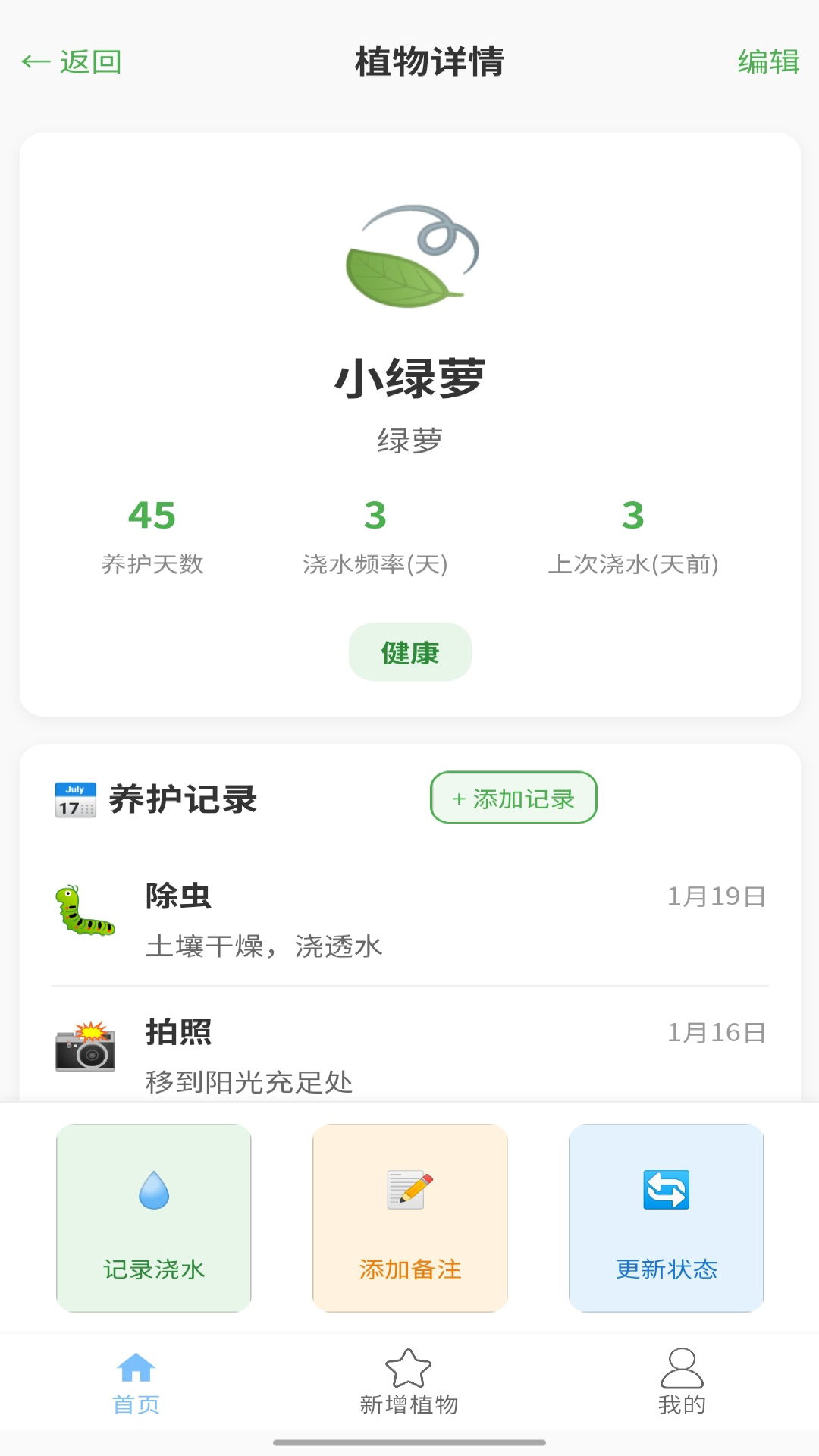
Task: Click the 健康 status badge
Action: [409, 651]
